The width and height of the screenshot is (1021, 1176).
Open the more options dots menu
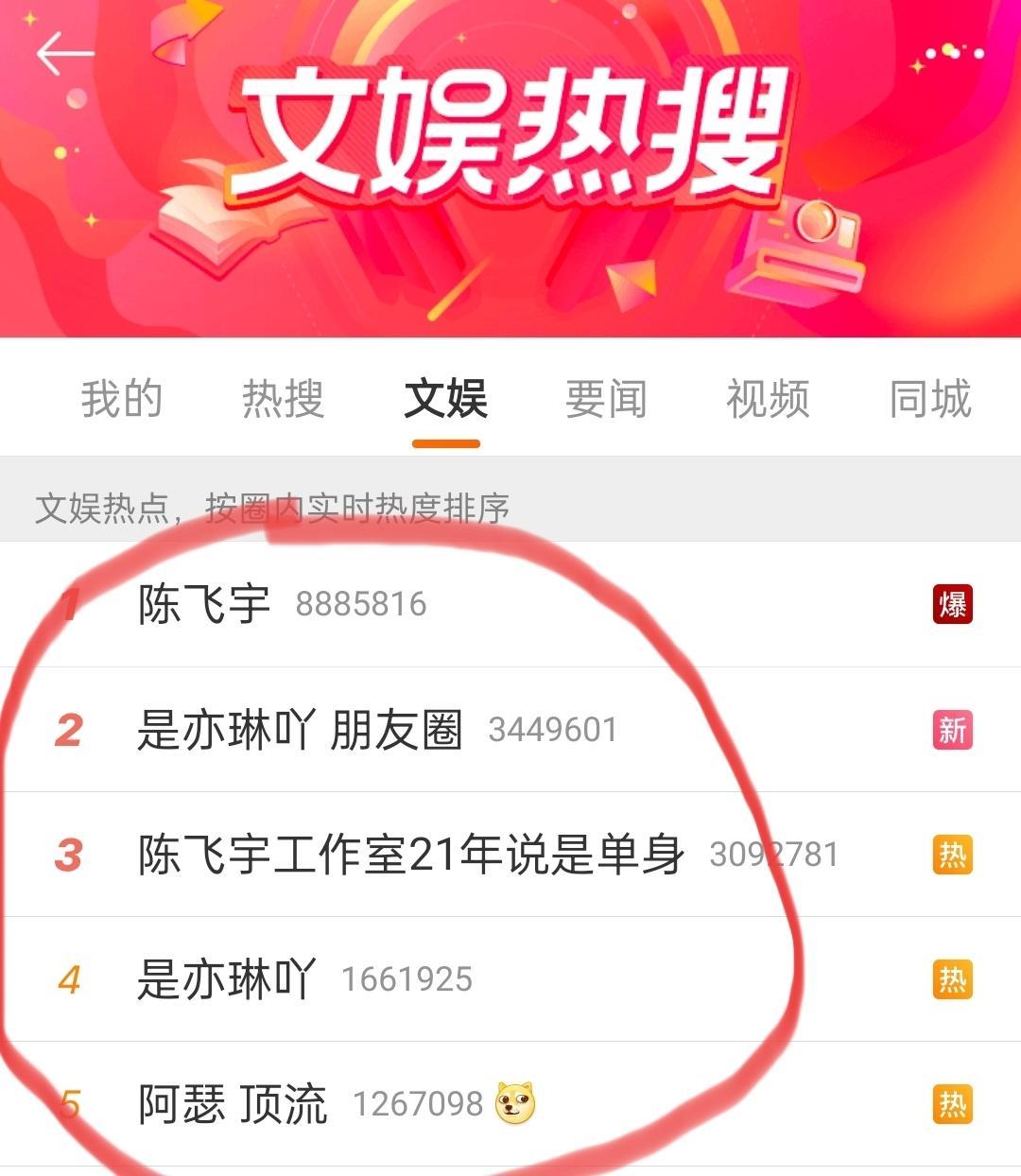[x=955, y=53]
